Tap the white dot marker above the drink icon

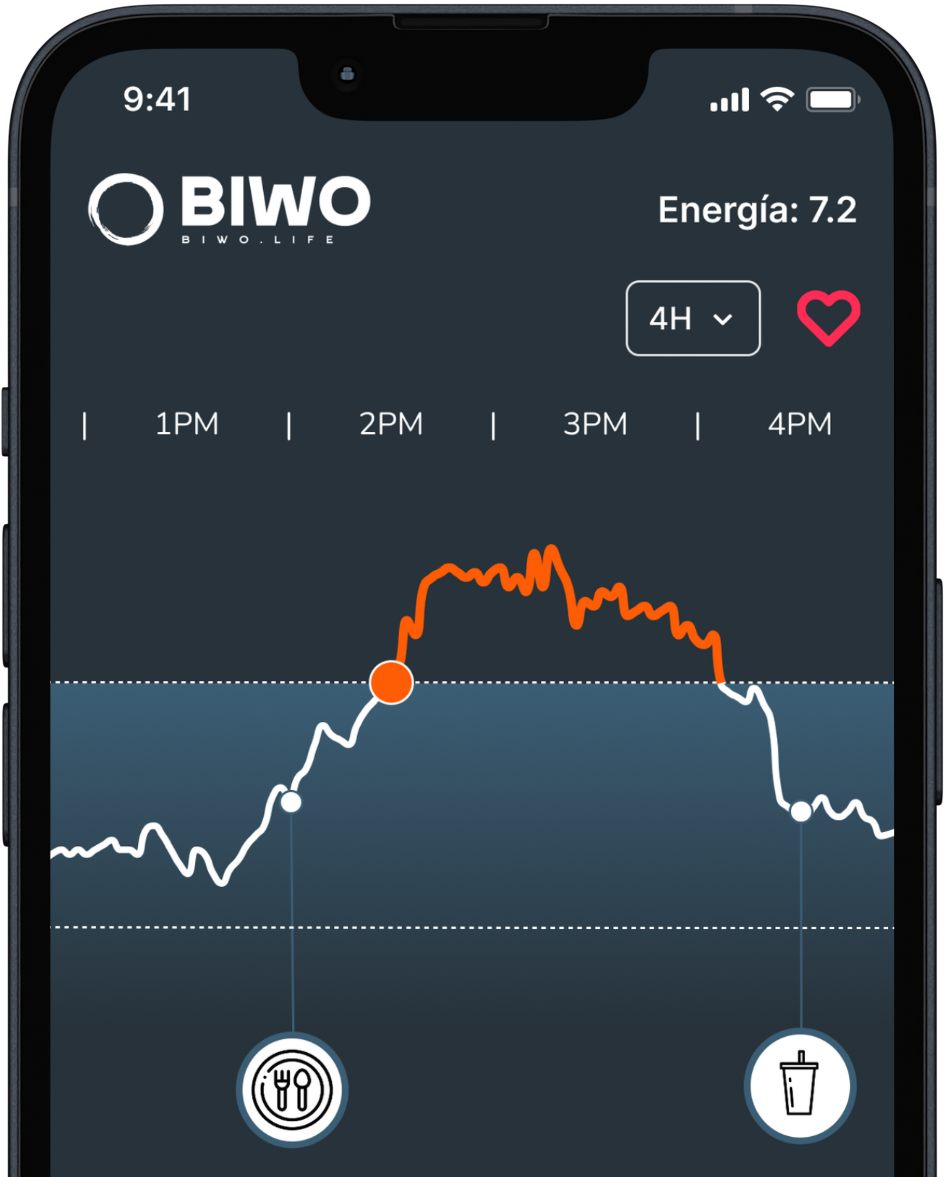(800, 811)
